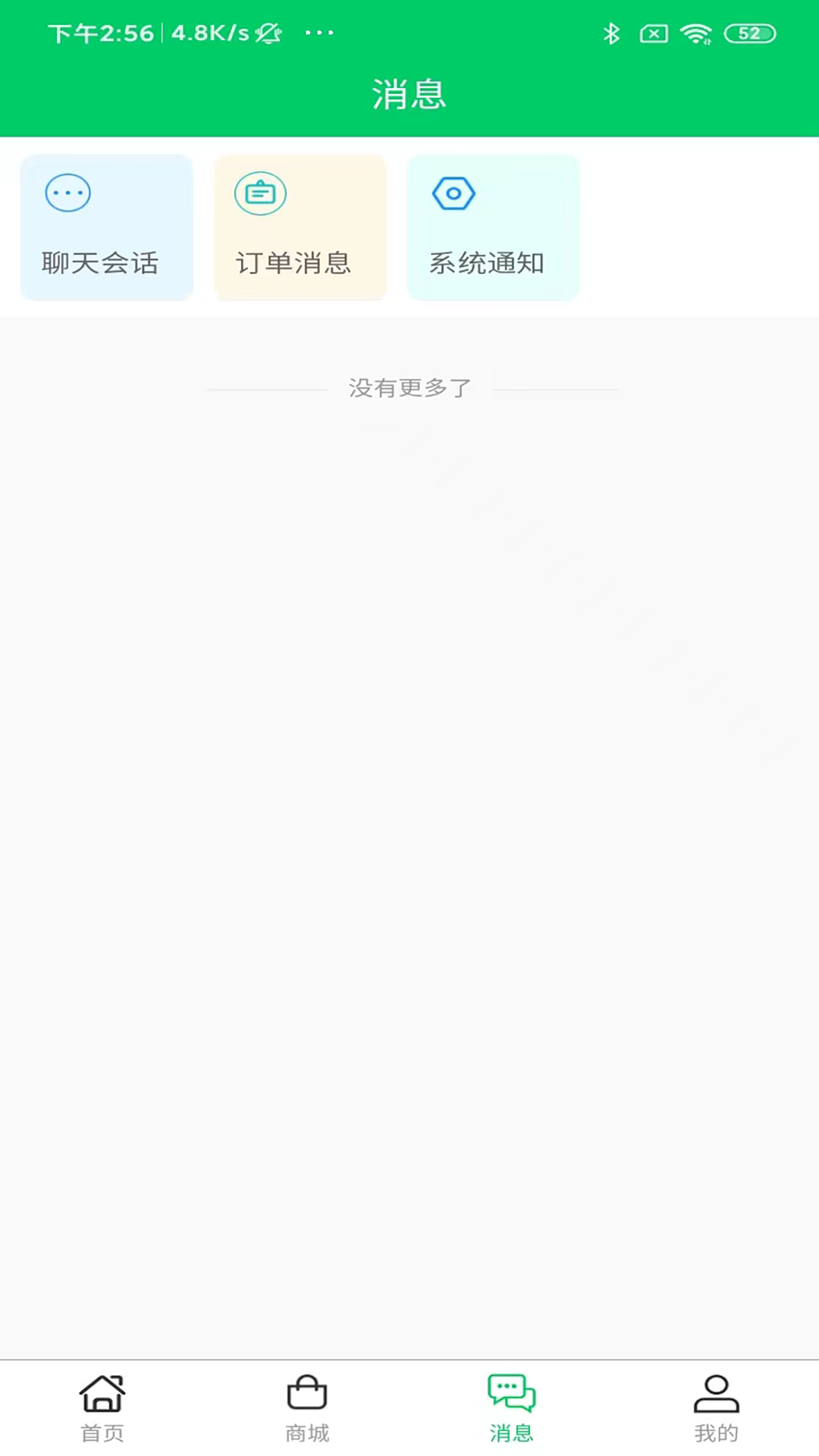Screen dimensions: 819x1456
Task: Open the 系统通知 system notifications card
Action: tap(494, 227)
